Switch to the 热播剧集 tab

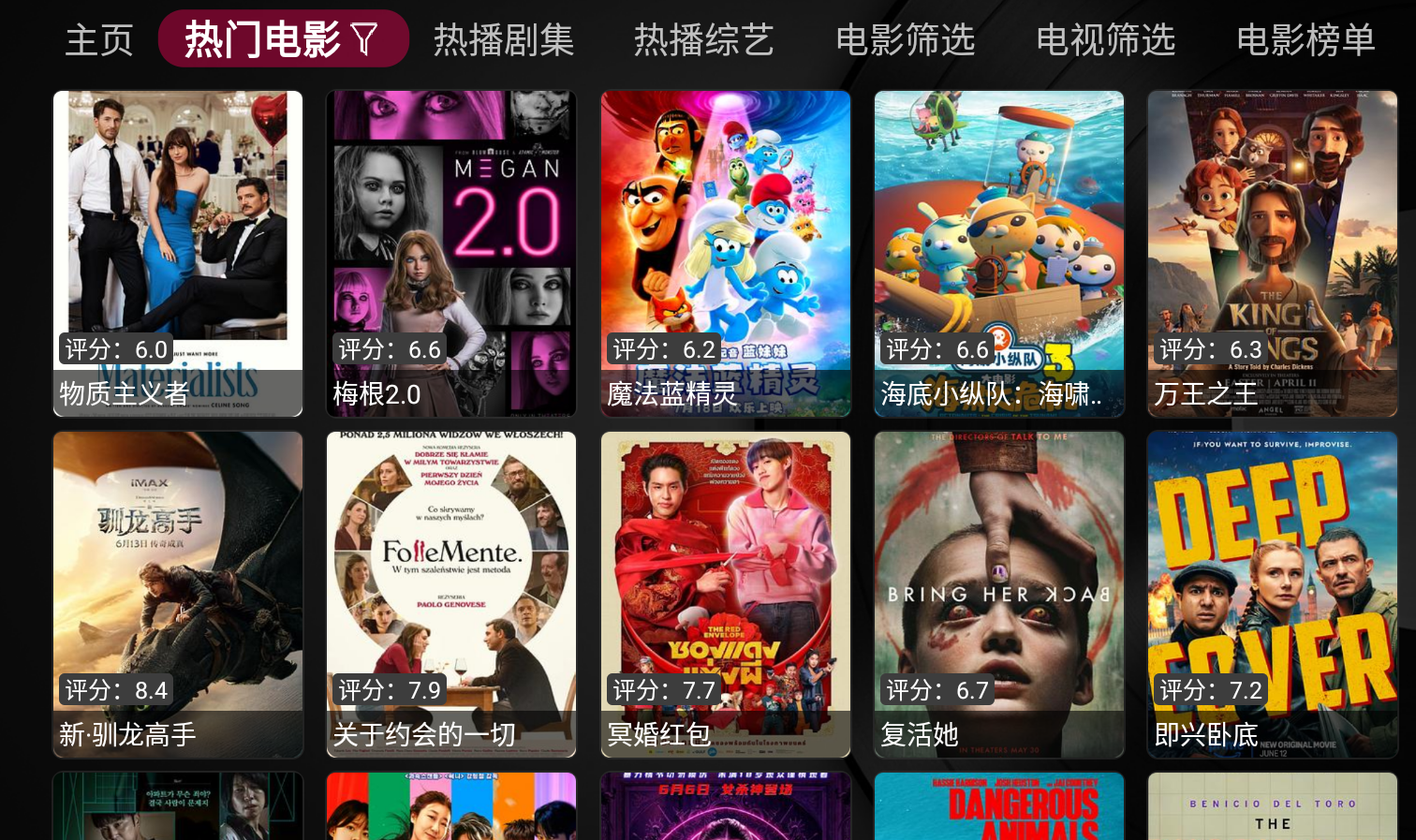coord(504,40)
